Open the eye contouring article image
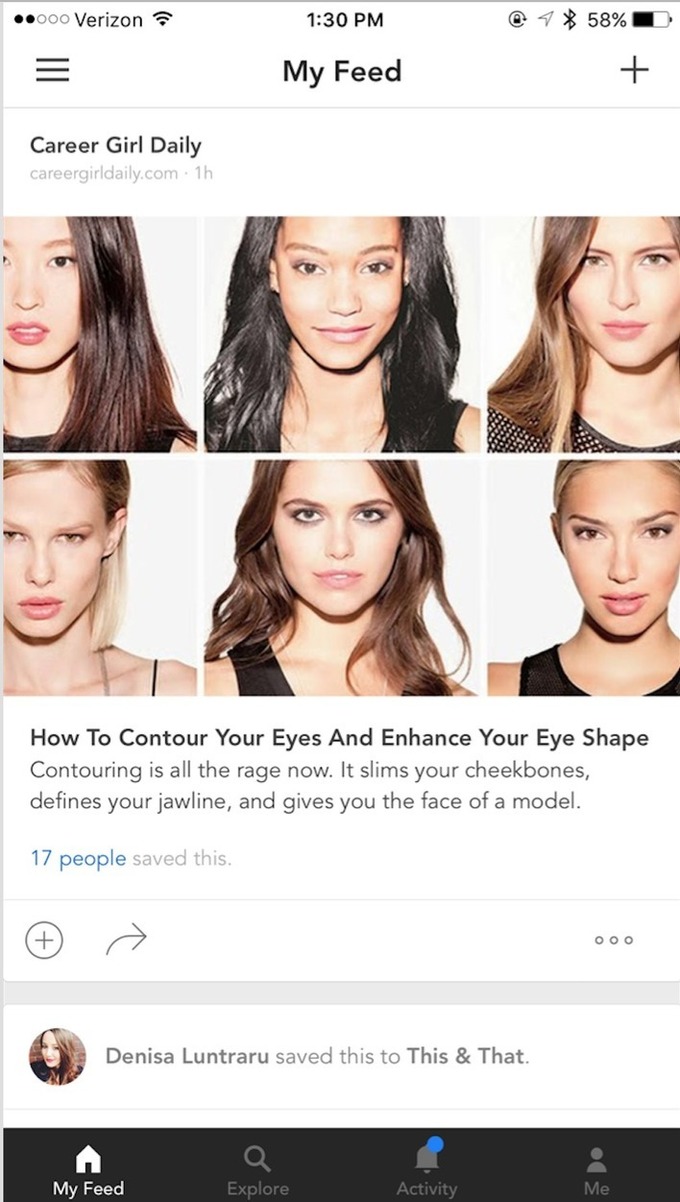Image resolution: width=680 pixels, height=1202 pixels. coord(340,455)
